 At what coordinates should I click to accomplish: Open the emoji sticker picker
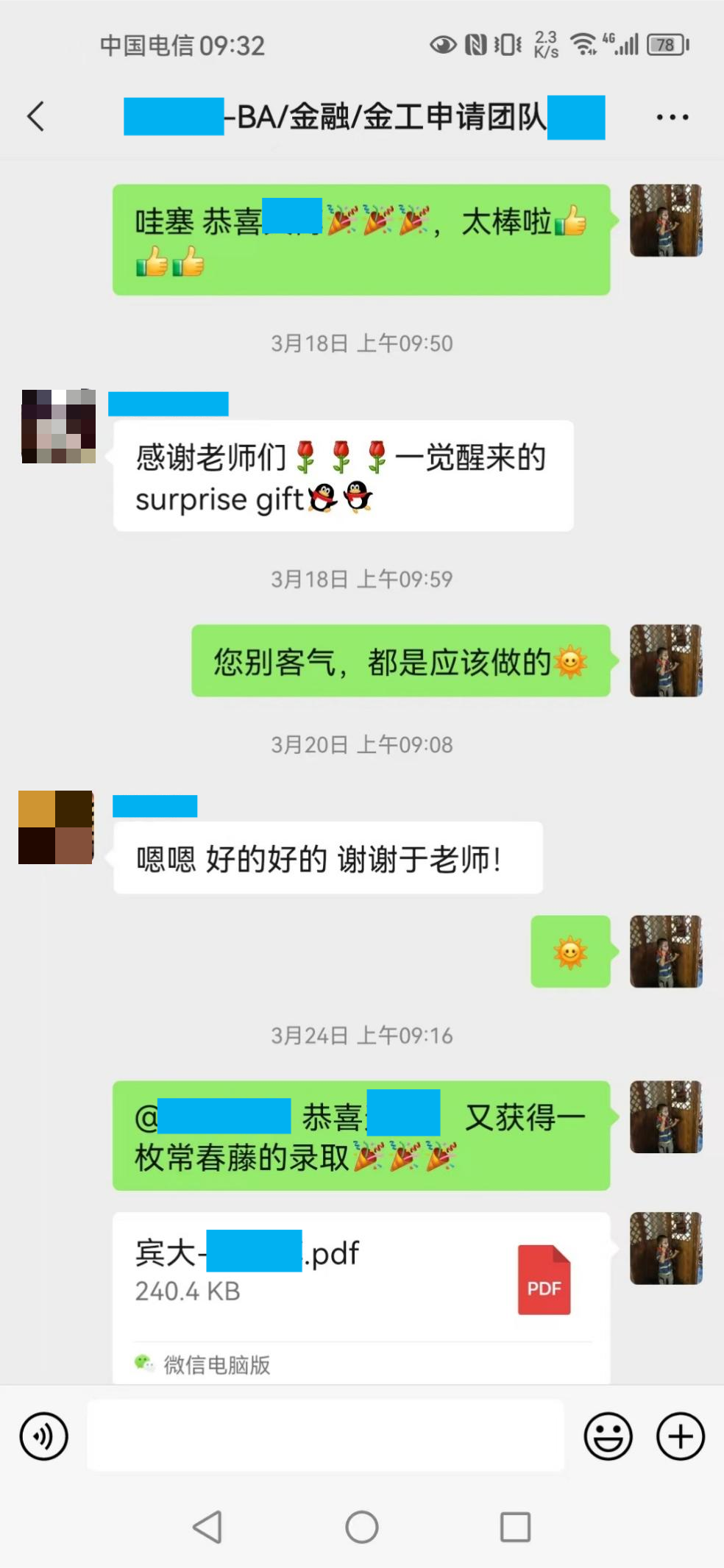click(x=608, y=1436)
